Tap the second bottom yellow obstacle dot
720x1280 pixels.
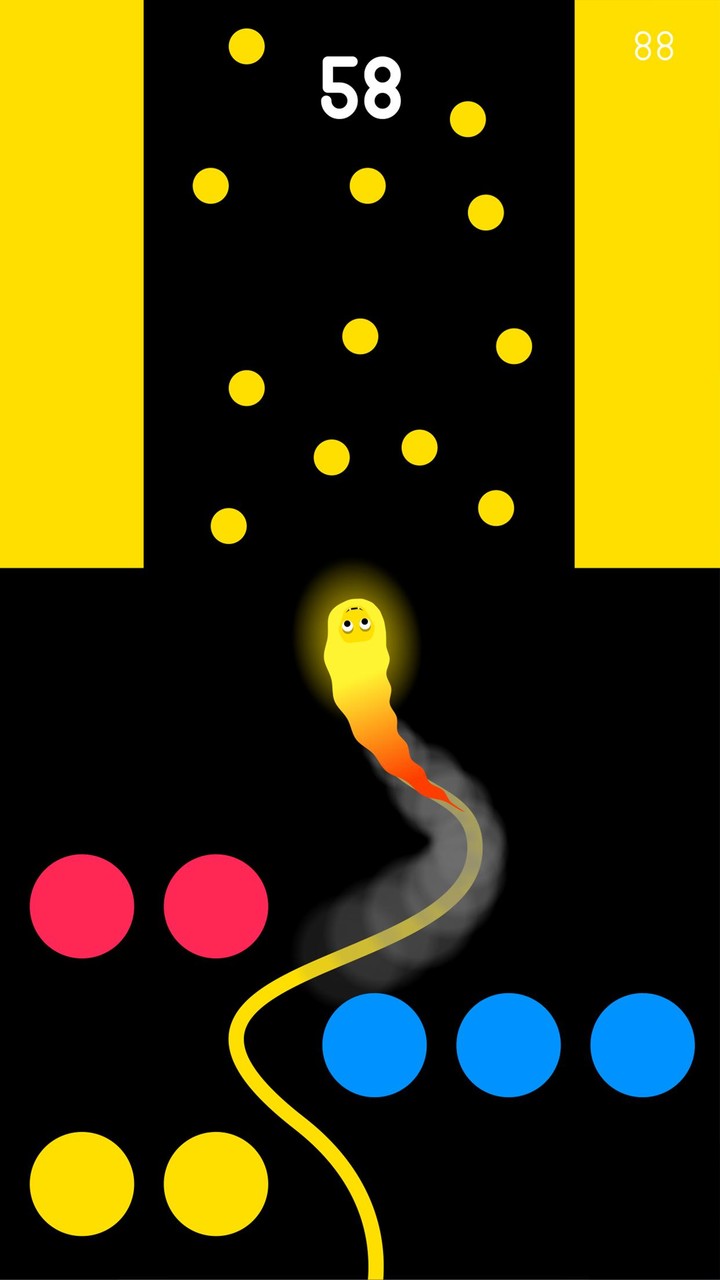[215, 1183]
